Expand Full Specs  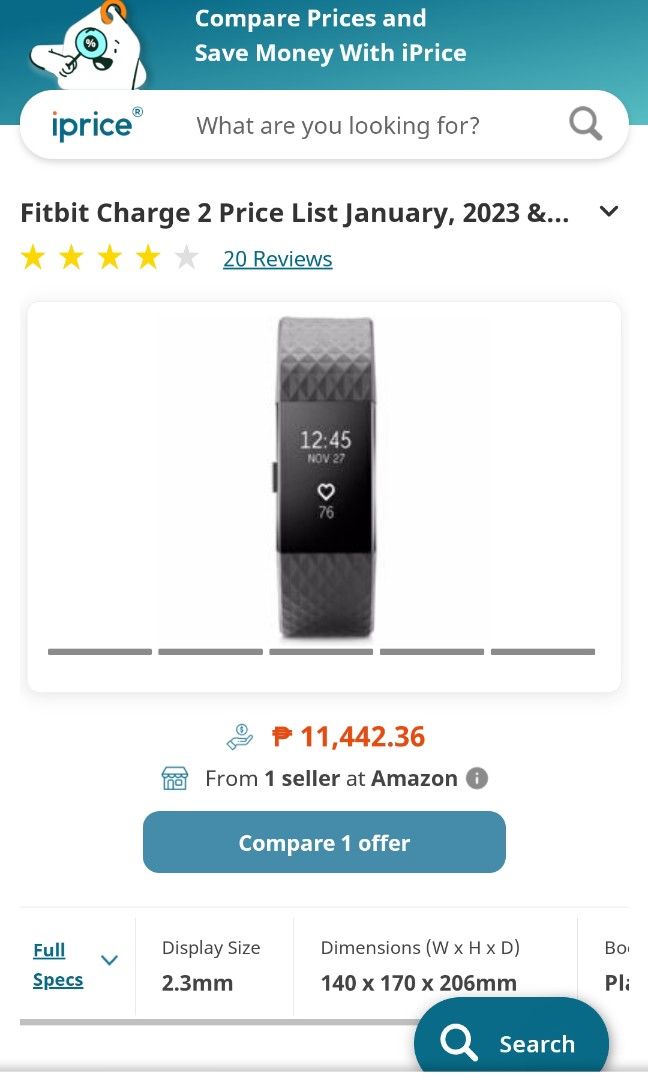tap(74, 964)
